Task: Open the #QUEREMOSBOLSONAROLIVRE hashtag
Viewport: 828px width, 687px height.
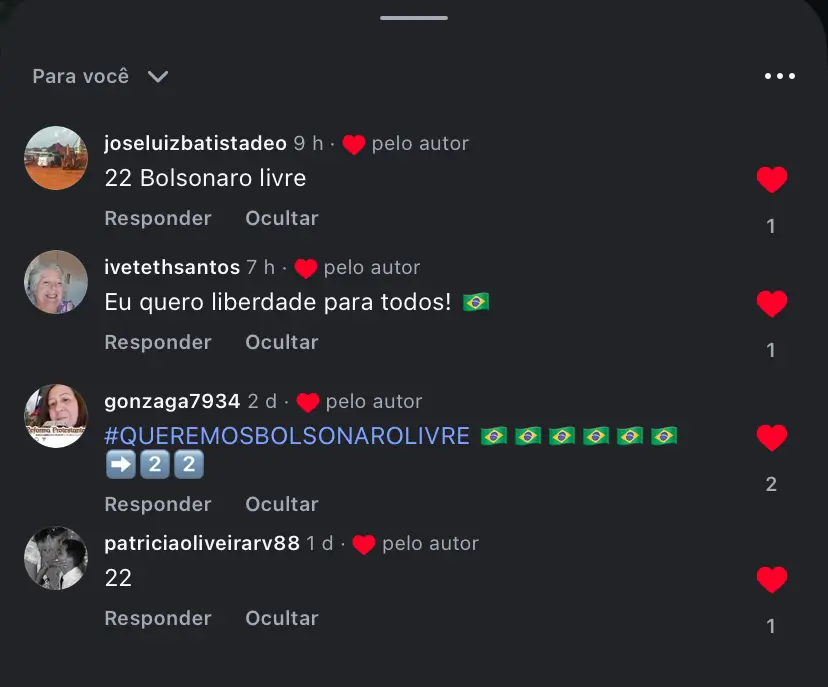Action: tap(287, 436)
